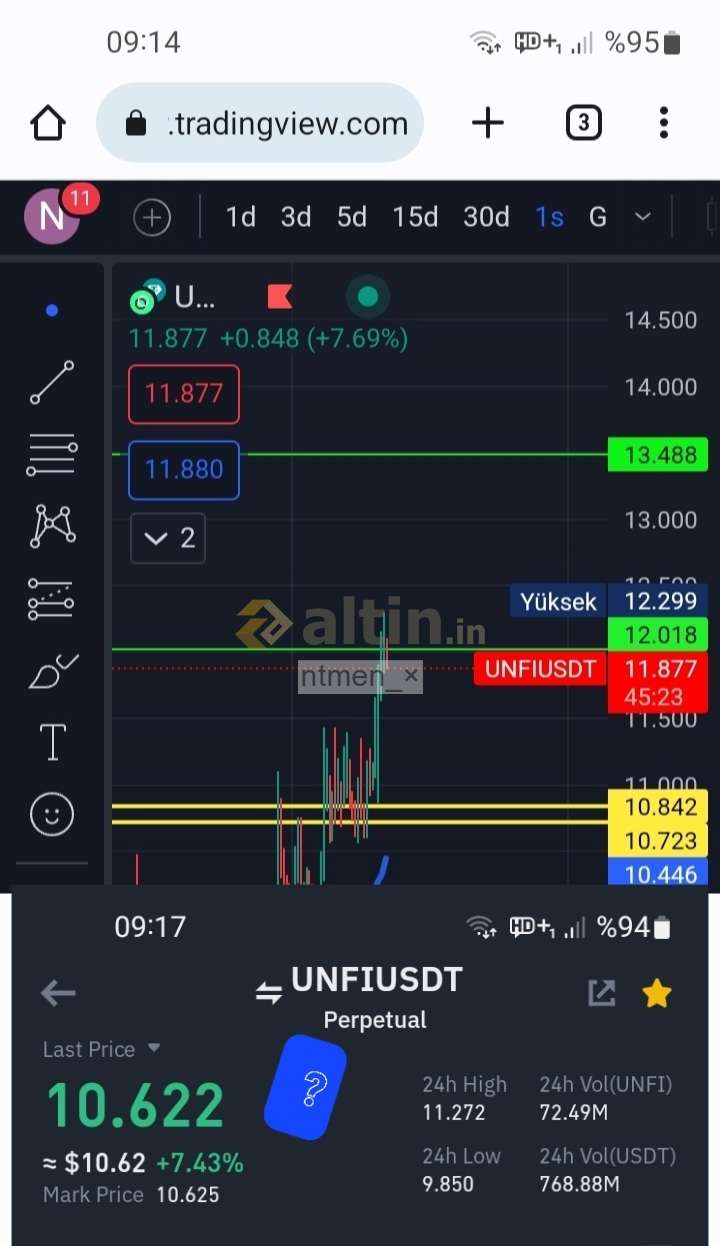Open the browser overflow menu
720x1246 pixels.
663,123
